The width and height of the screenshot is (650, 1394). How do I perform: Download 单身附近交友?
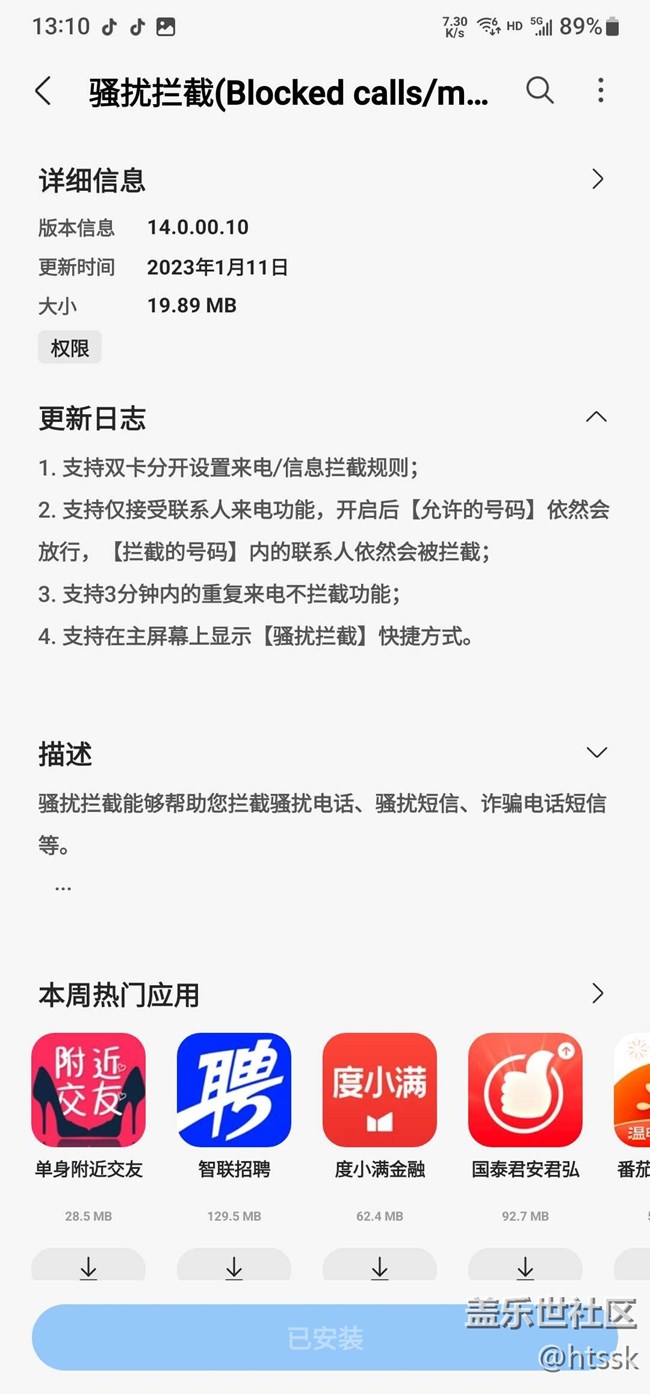[88, 1267]
